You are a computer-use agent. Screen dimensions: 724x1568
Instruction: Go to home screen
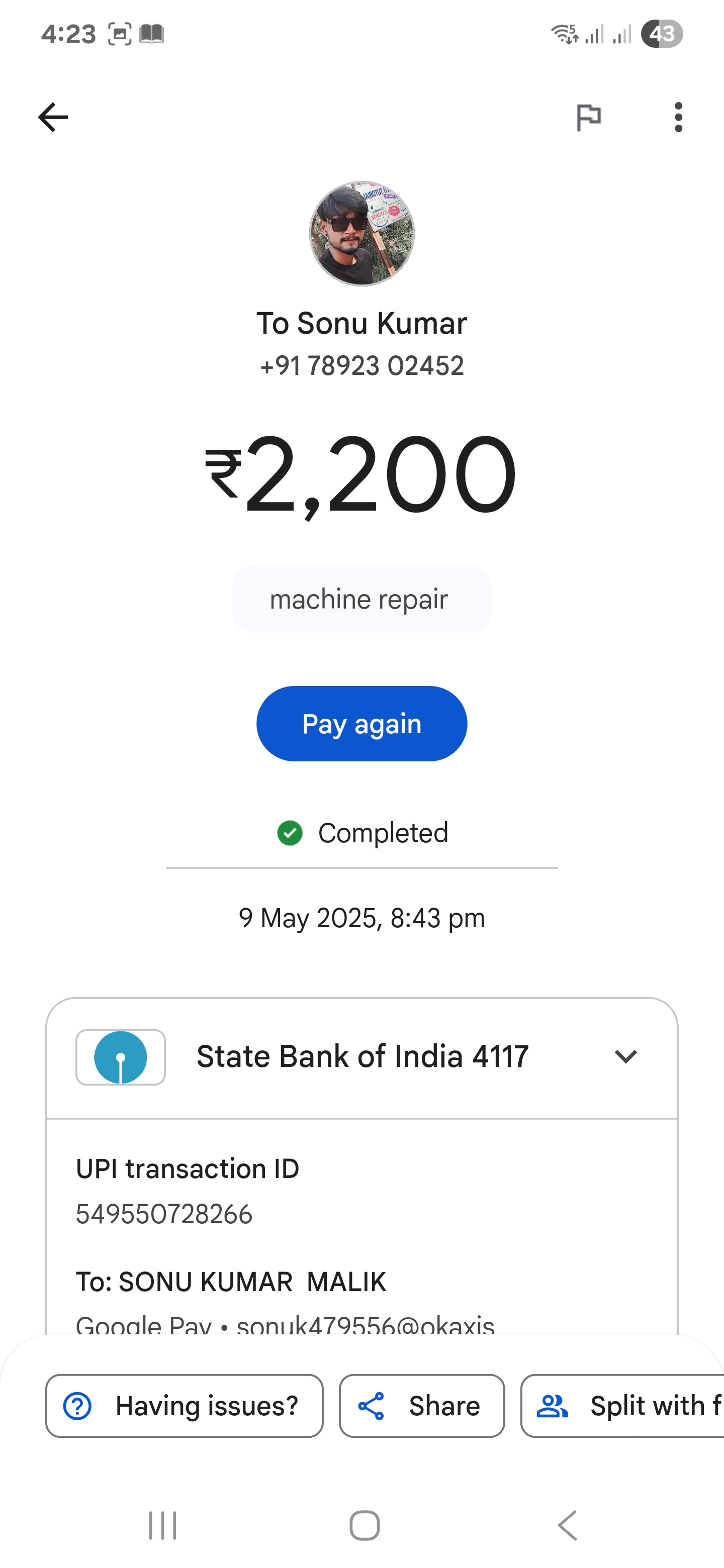point(365,1525)
